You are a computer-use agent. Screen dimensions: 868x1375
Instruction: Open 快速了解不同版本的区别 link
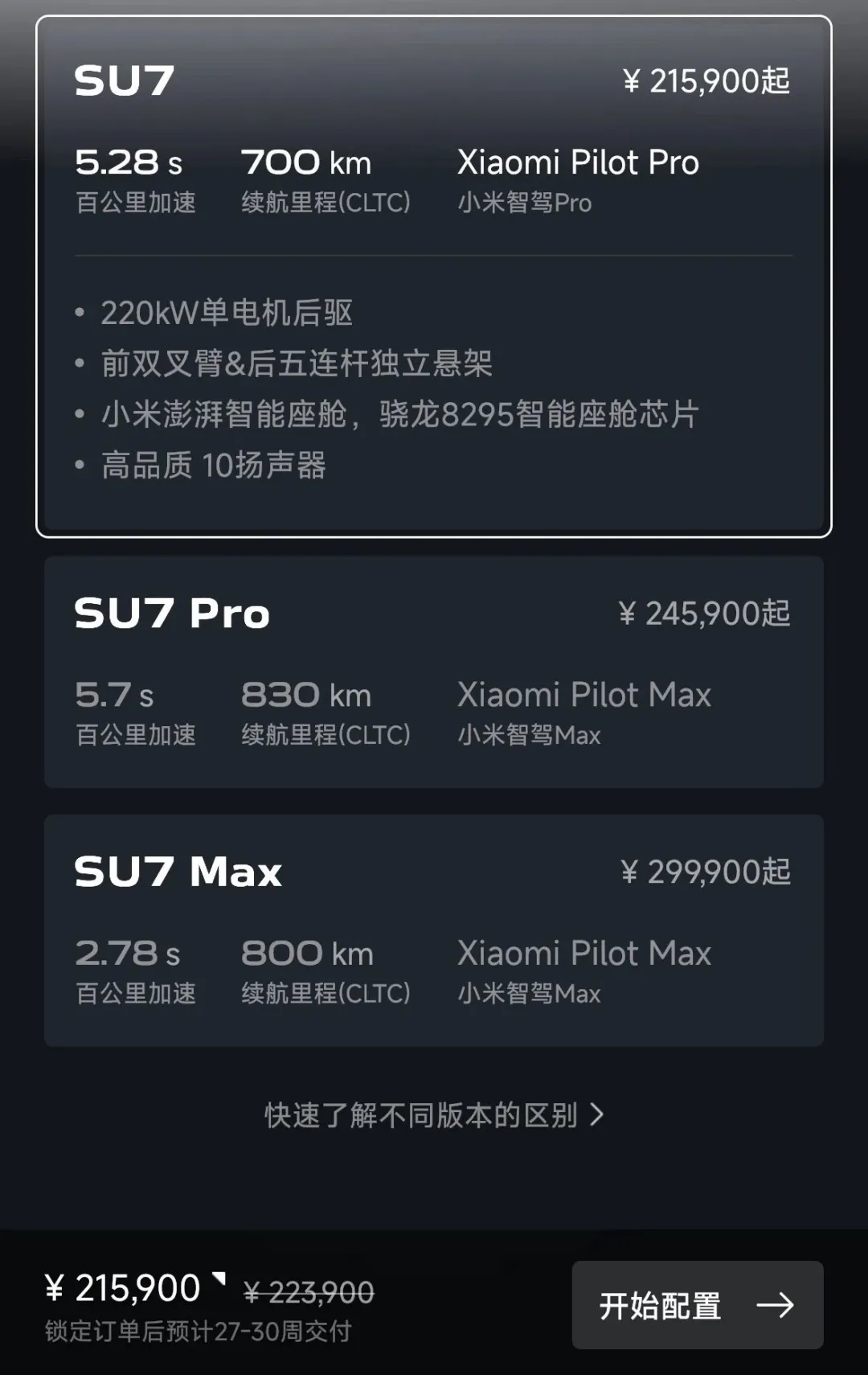434,1115
